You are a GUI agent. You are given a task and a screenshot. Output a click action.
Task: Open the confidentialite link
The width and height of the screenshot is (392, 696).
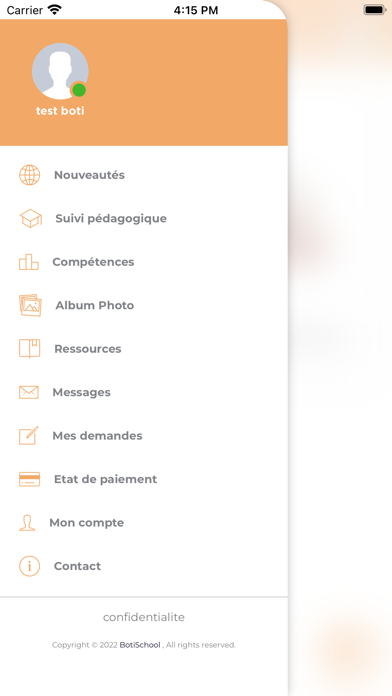tap(144, 617)
